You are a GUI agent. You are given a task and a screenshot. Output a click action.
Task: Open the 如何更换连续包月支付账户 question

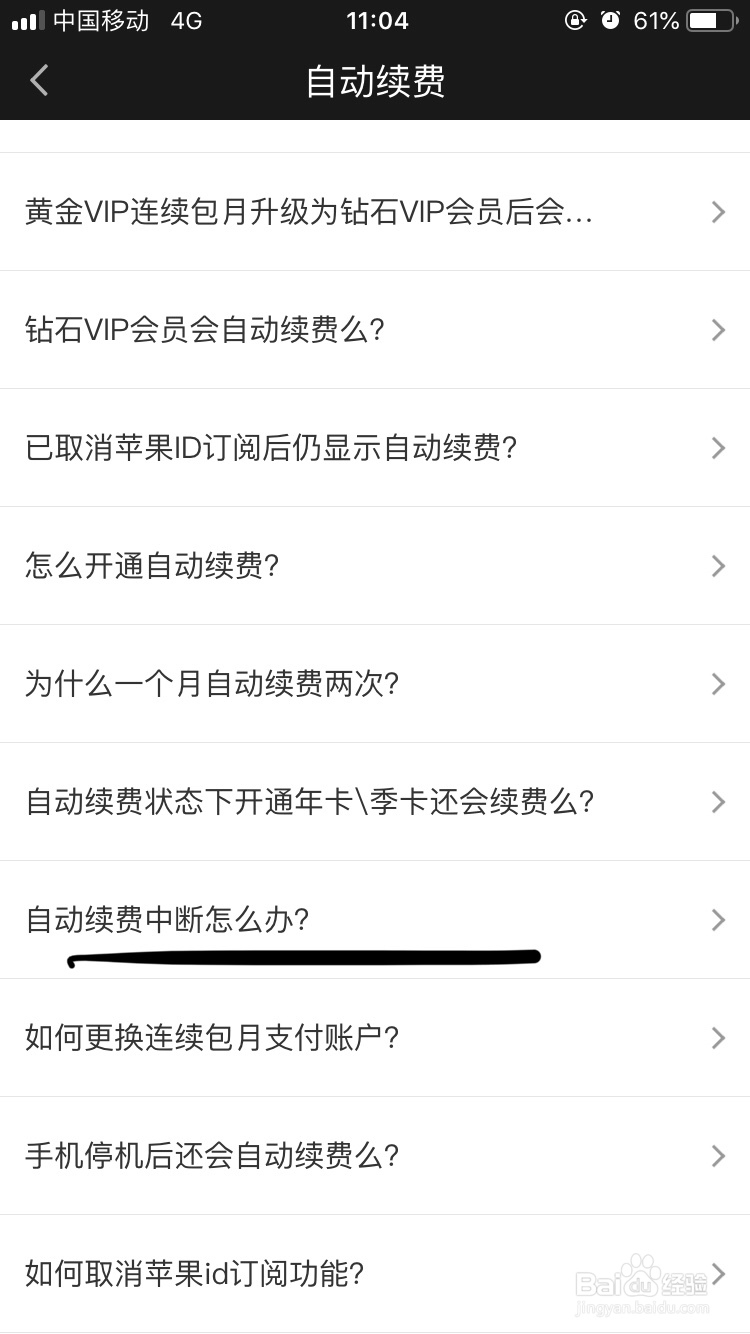tap(375, 1038)
